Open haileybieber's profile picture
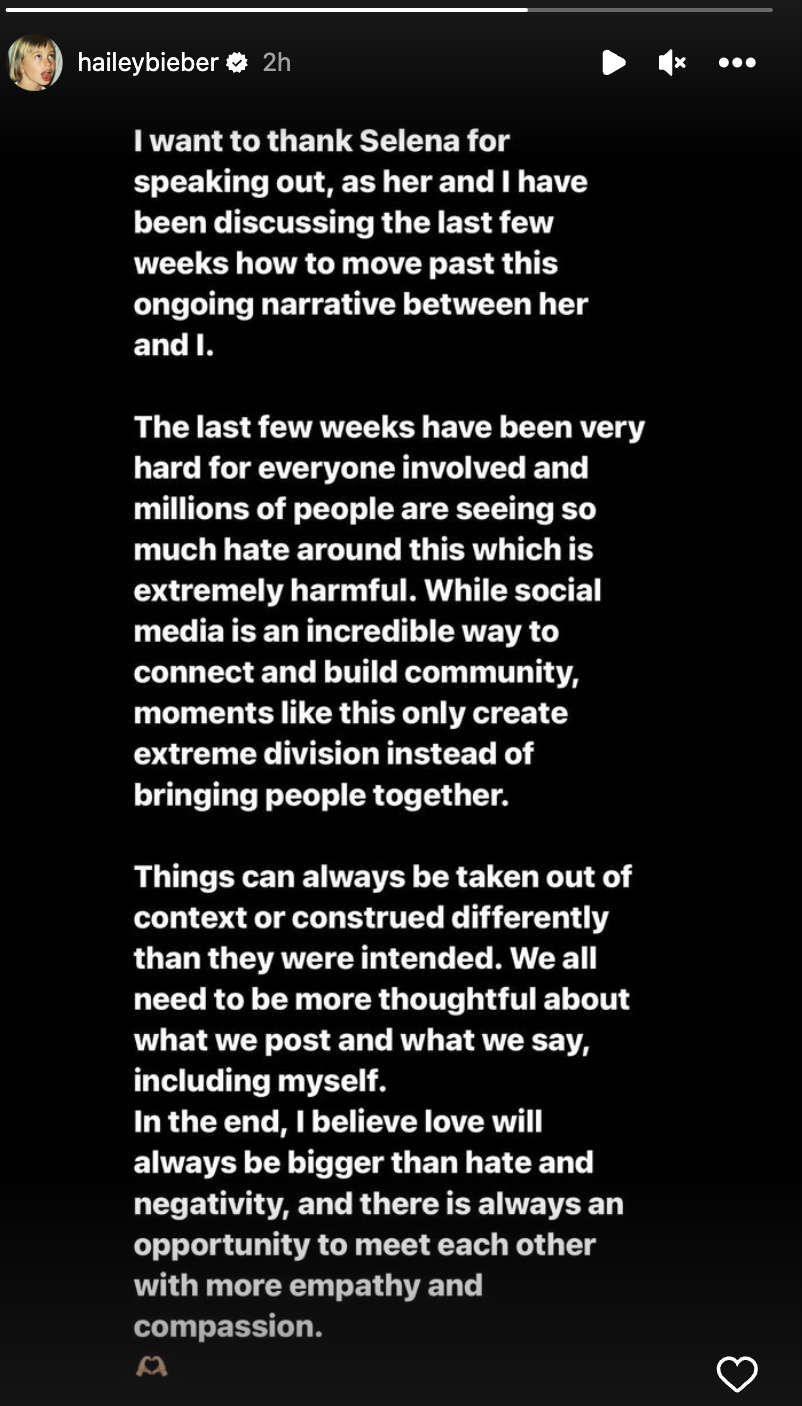The height and width of the screenshot is (1406, 802). (x=35, y=63)
